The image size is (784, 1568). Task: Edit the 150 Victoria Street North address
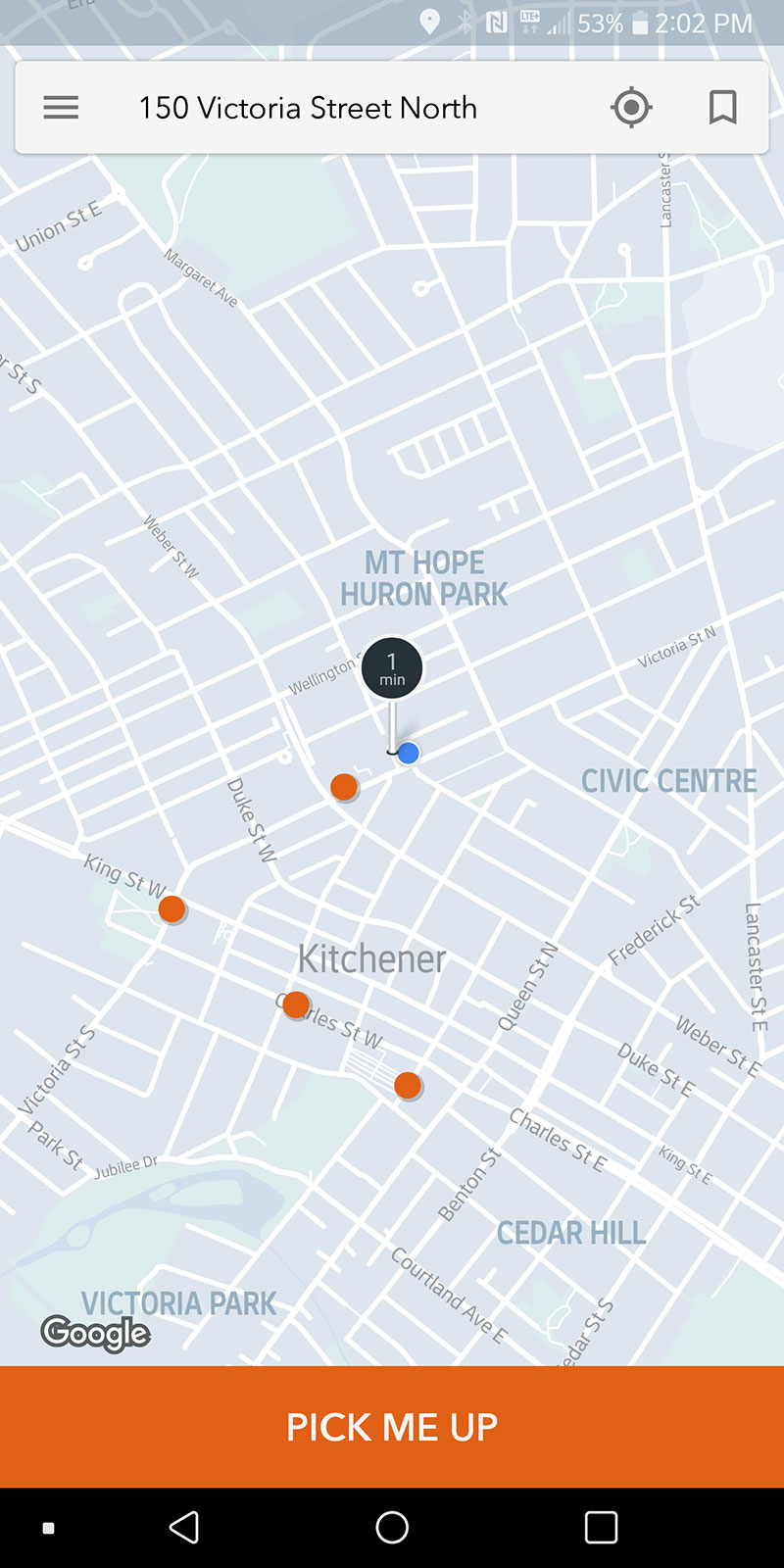[x=308, y=108]
